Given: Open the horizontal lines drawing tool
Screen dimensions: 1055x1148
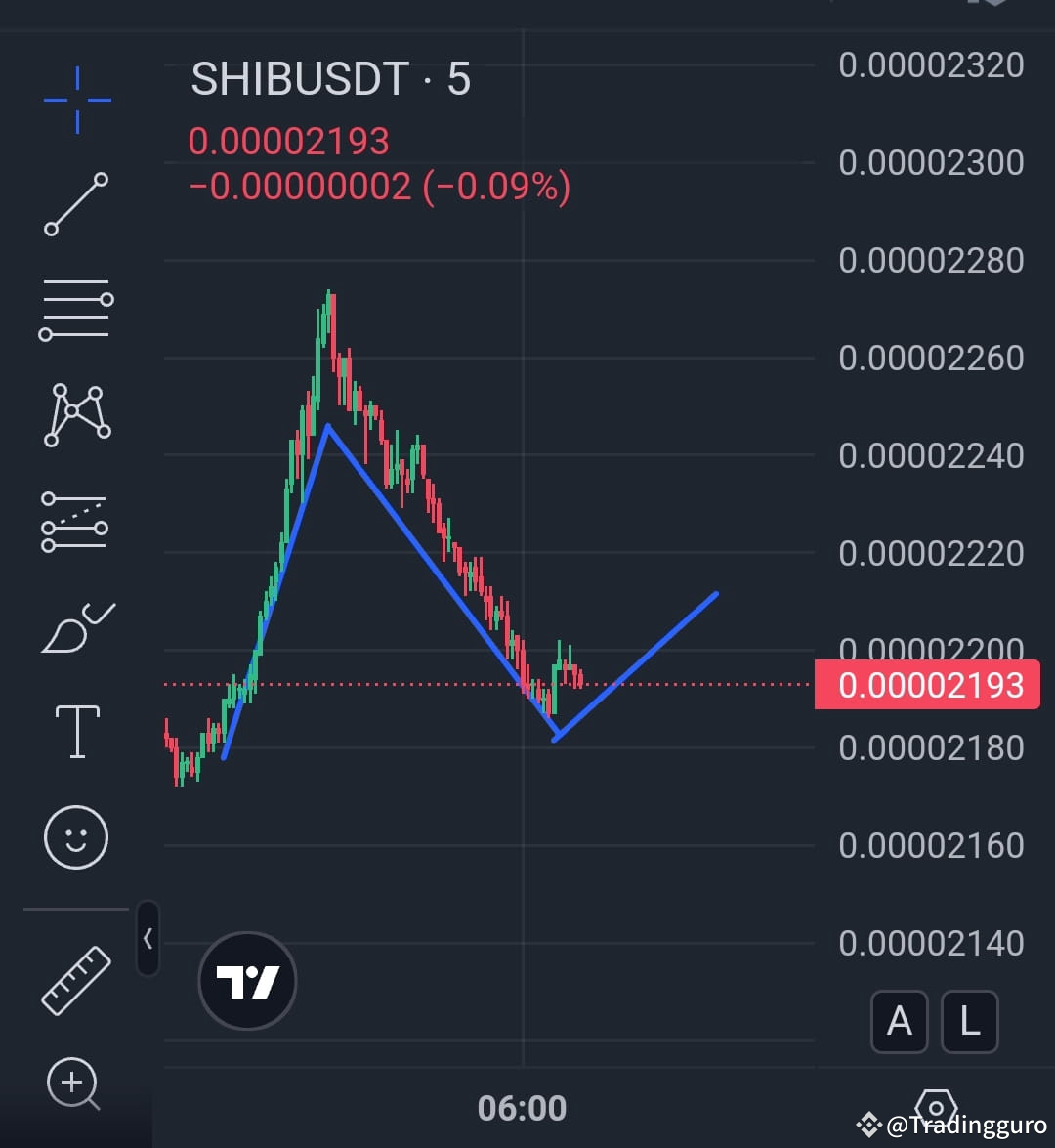Looking at the screenshot, I should click(78, 308).
